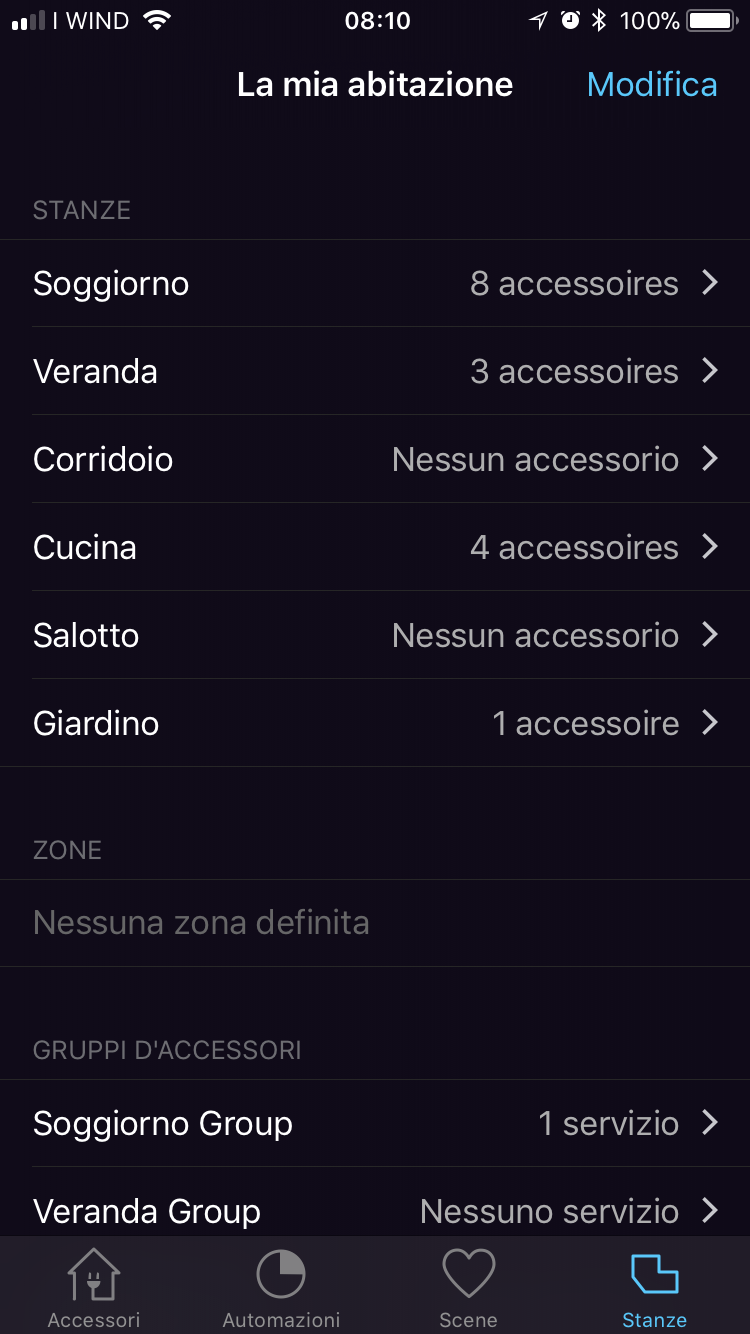Open the Soggiorno room
750x1334 pixels.
coord(375,284)
